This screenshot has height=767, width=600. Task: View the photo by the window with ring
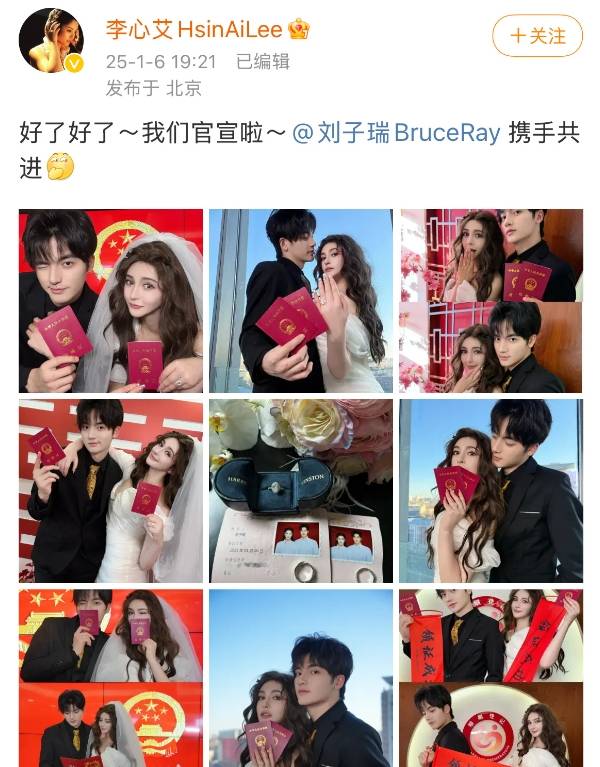pos(300,300)
